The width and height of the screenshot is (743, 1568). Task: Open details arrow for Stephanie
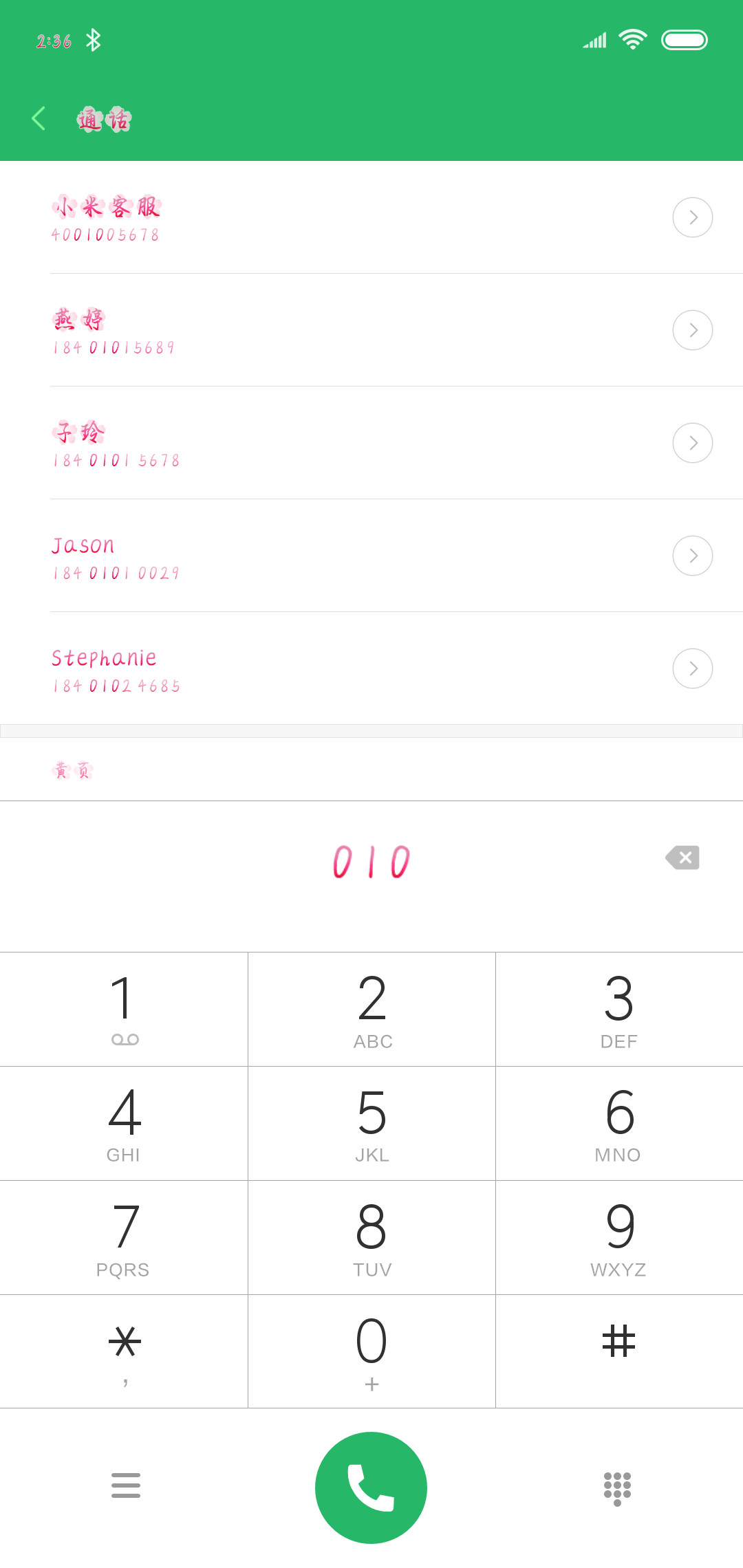tap(692, 668)
